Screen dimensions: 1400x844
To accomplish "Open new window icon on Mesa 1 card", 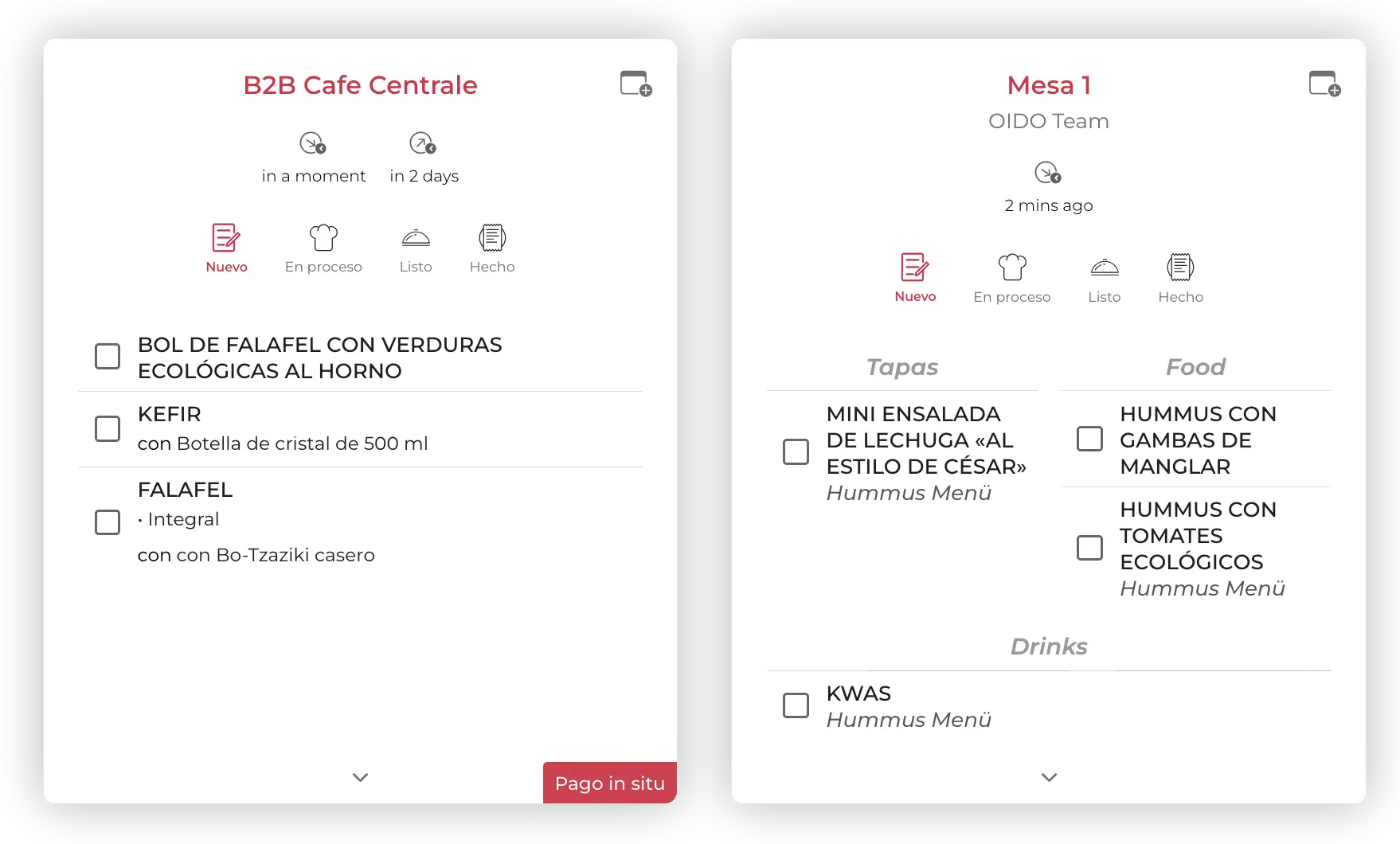I will tap(1324, 84).
